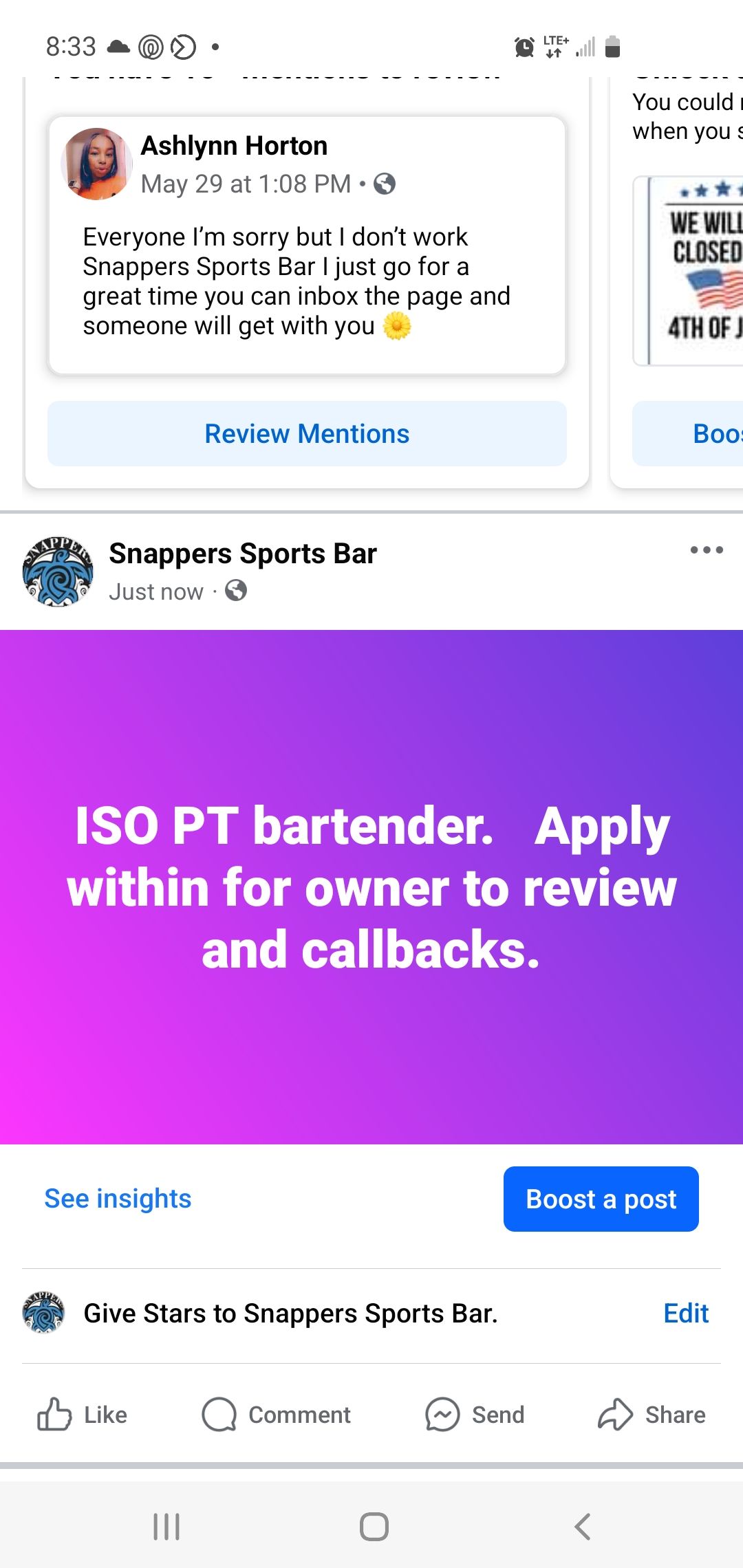Like the Snappers Sports Bar post
Viewport: 743px width, 1568px height.
(83, 1415)
